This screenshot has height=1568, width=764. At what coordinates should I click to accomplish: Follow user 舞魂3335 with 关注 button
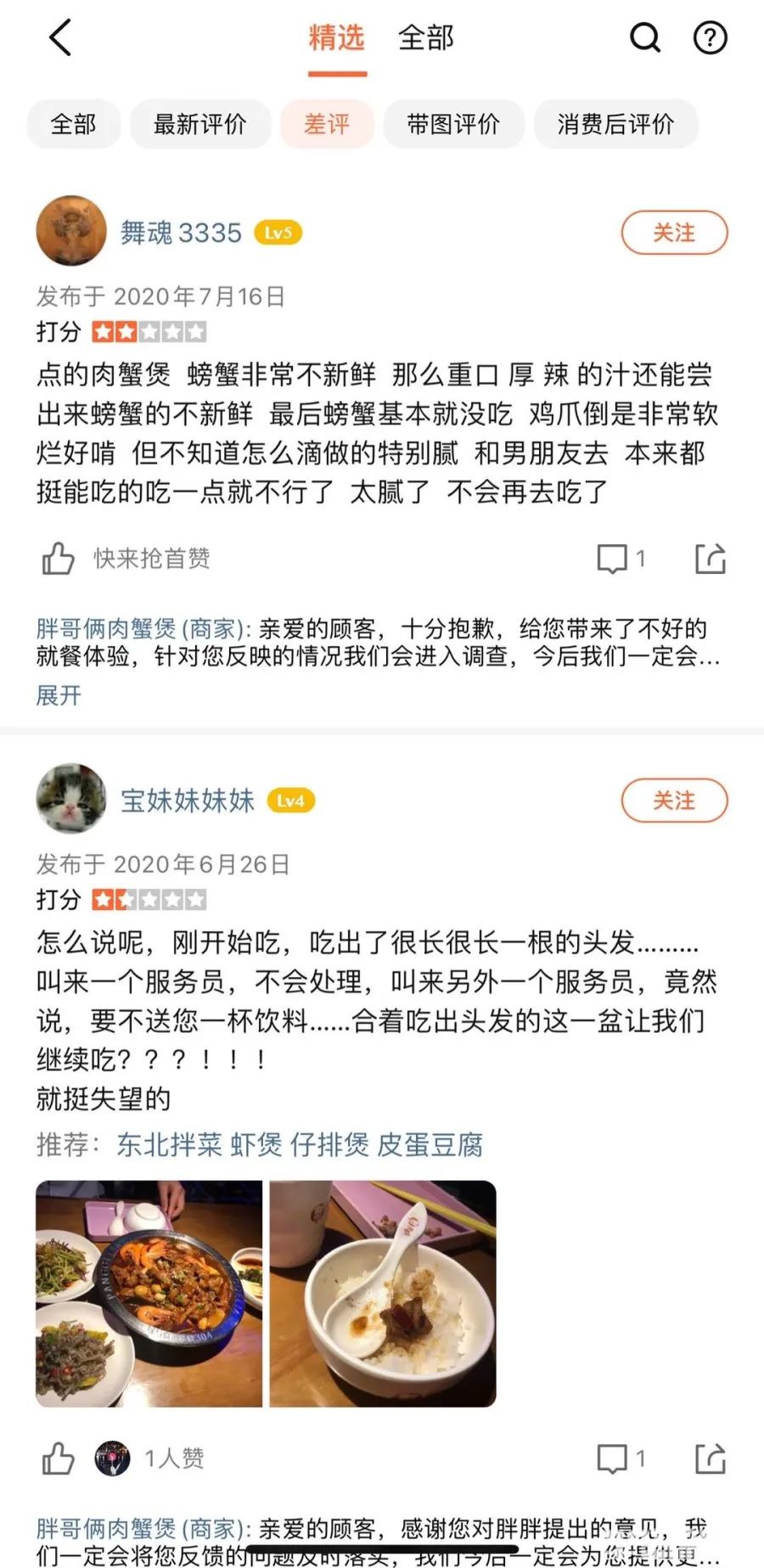pos(674,233)
